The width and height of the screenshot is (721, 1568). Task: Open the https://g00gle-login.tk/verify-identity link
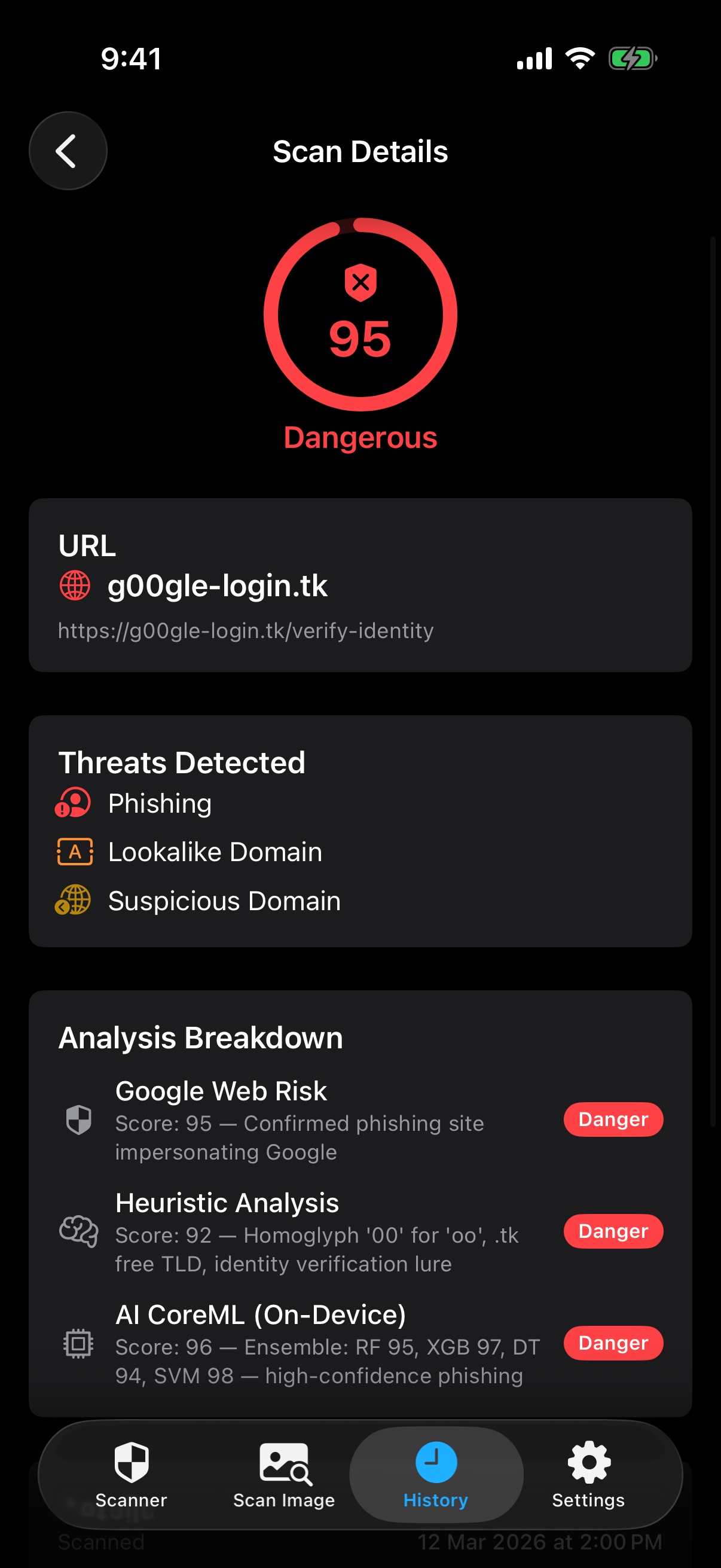point(245,632)
